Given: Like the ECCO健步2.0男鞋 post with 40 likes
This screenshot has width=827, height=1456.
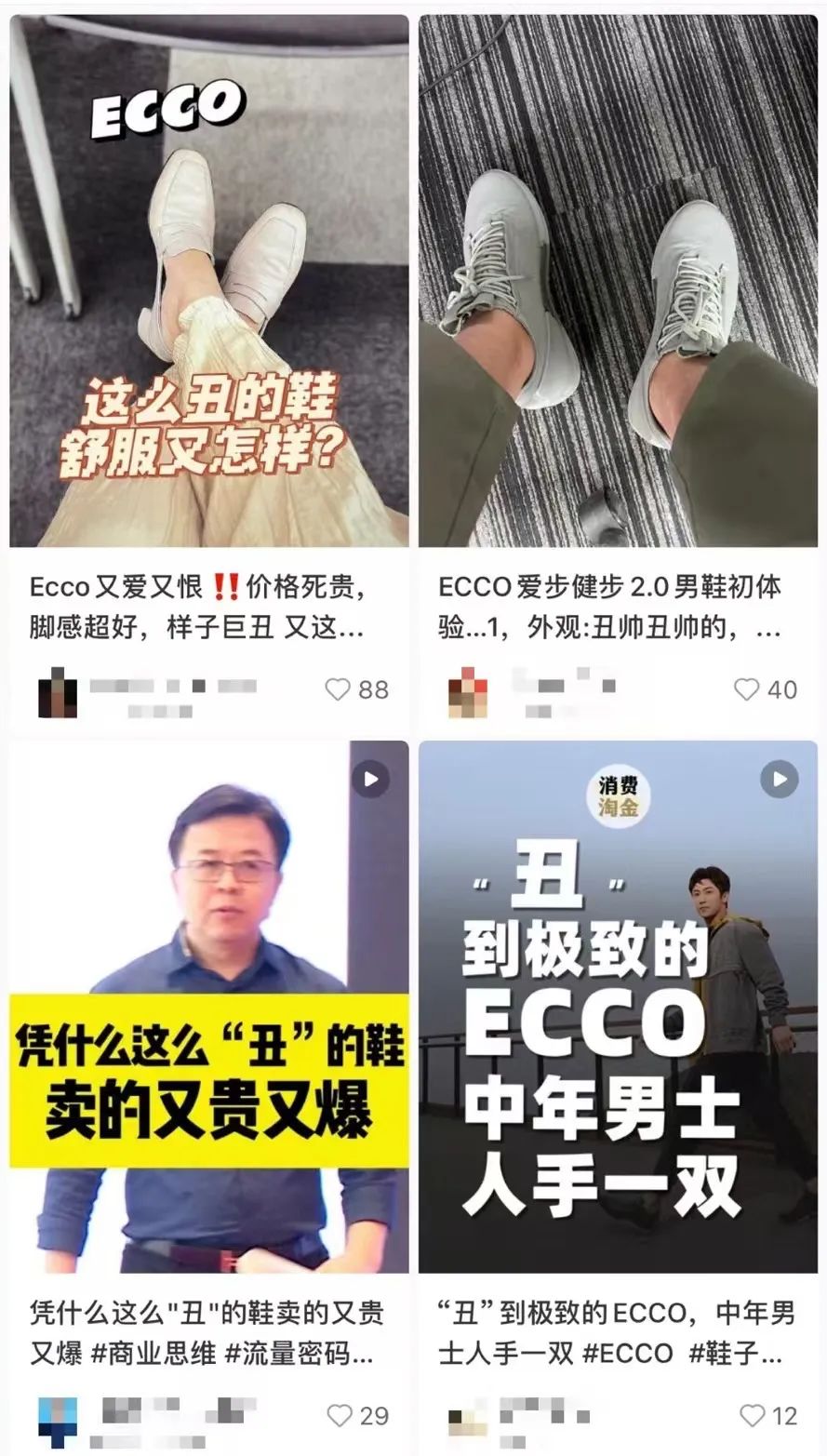Looking at the screenshot, I should (x=747, y=689).
